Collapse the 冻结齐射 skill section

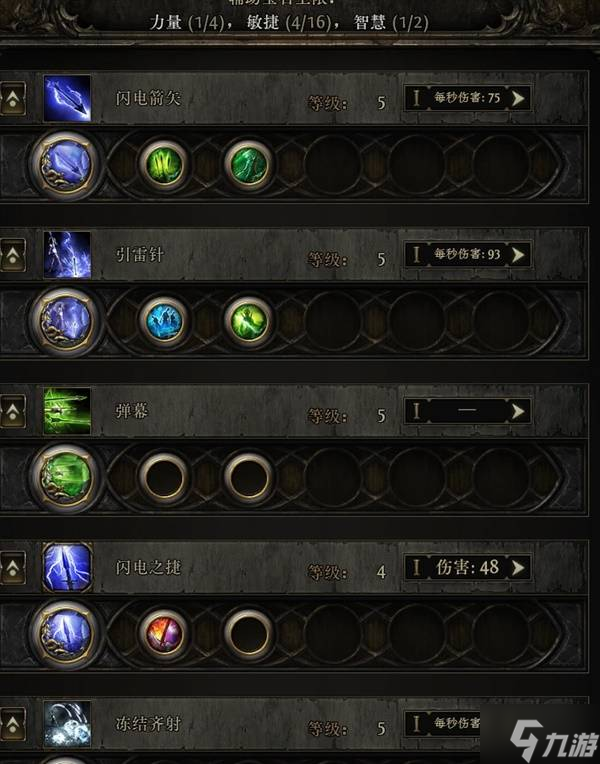(x=14, y=724)
